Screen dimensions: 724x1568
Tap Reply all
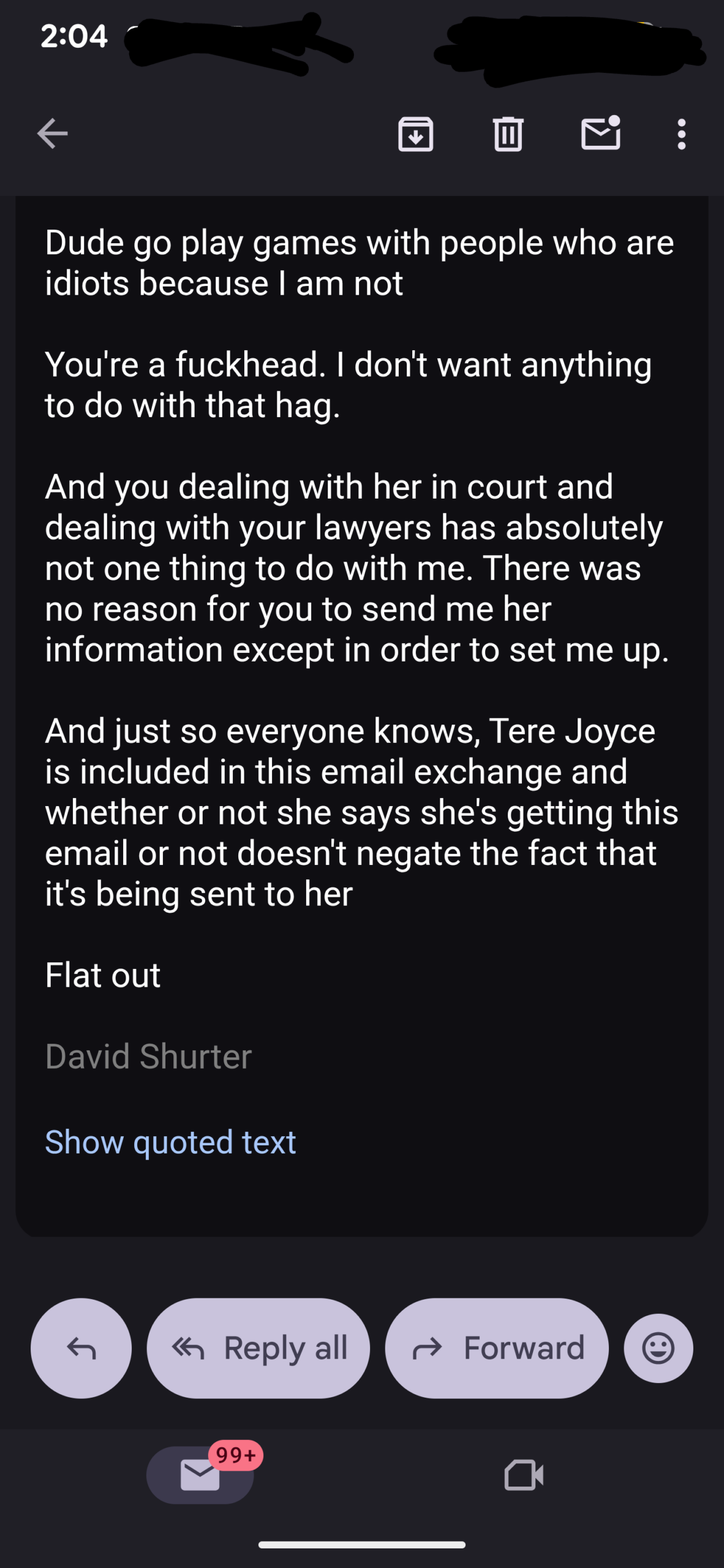(x=258, y=1347)
